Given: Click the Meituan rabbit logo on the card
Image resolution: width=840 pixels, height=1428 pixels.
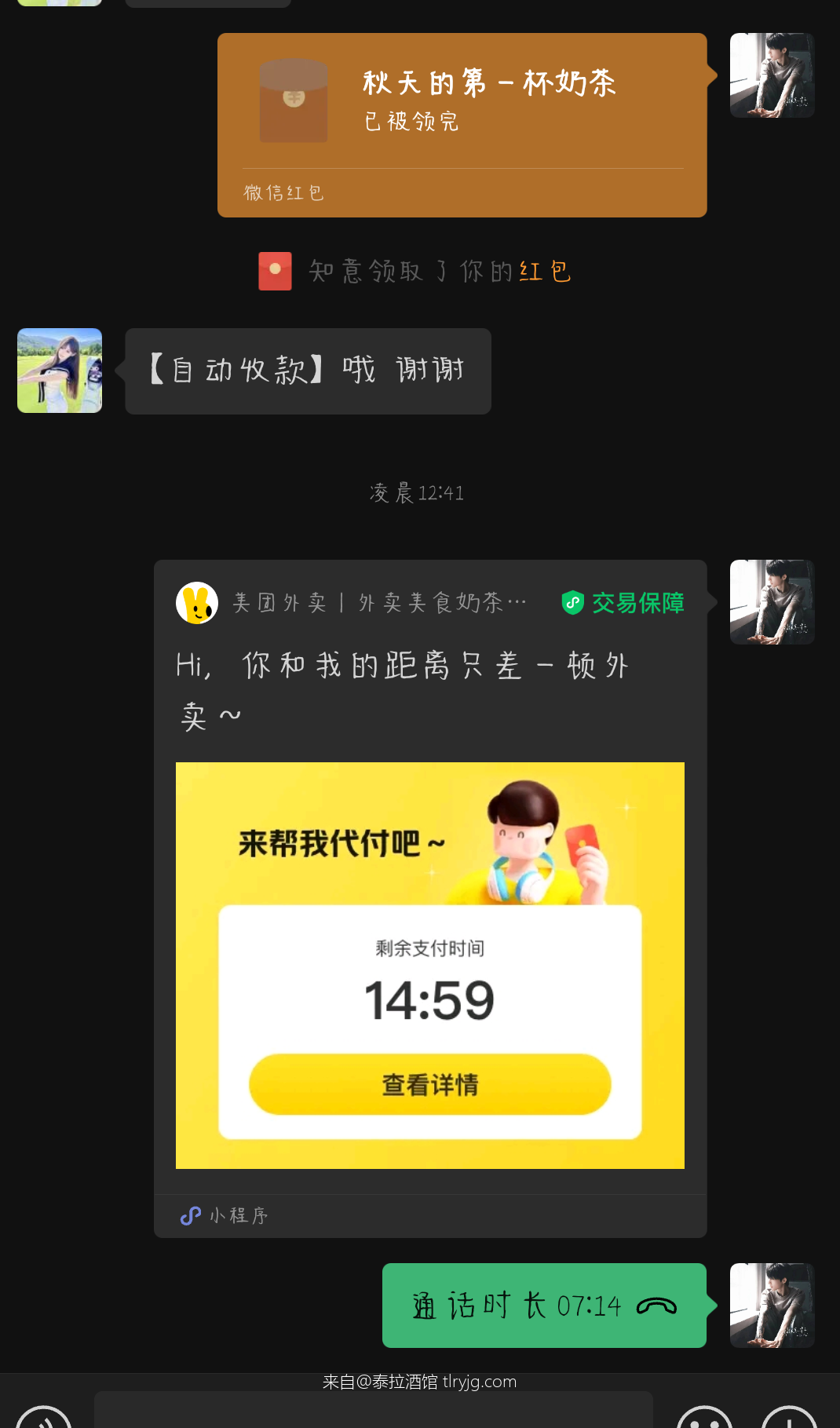Looking at the screenshot, I should coord(196,601).
